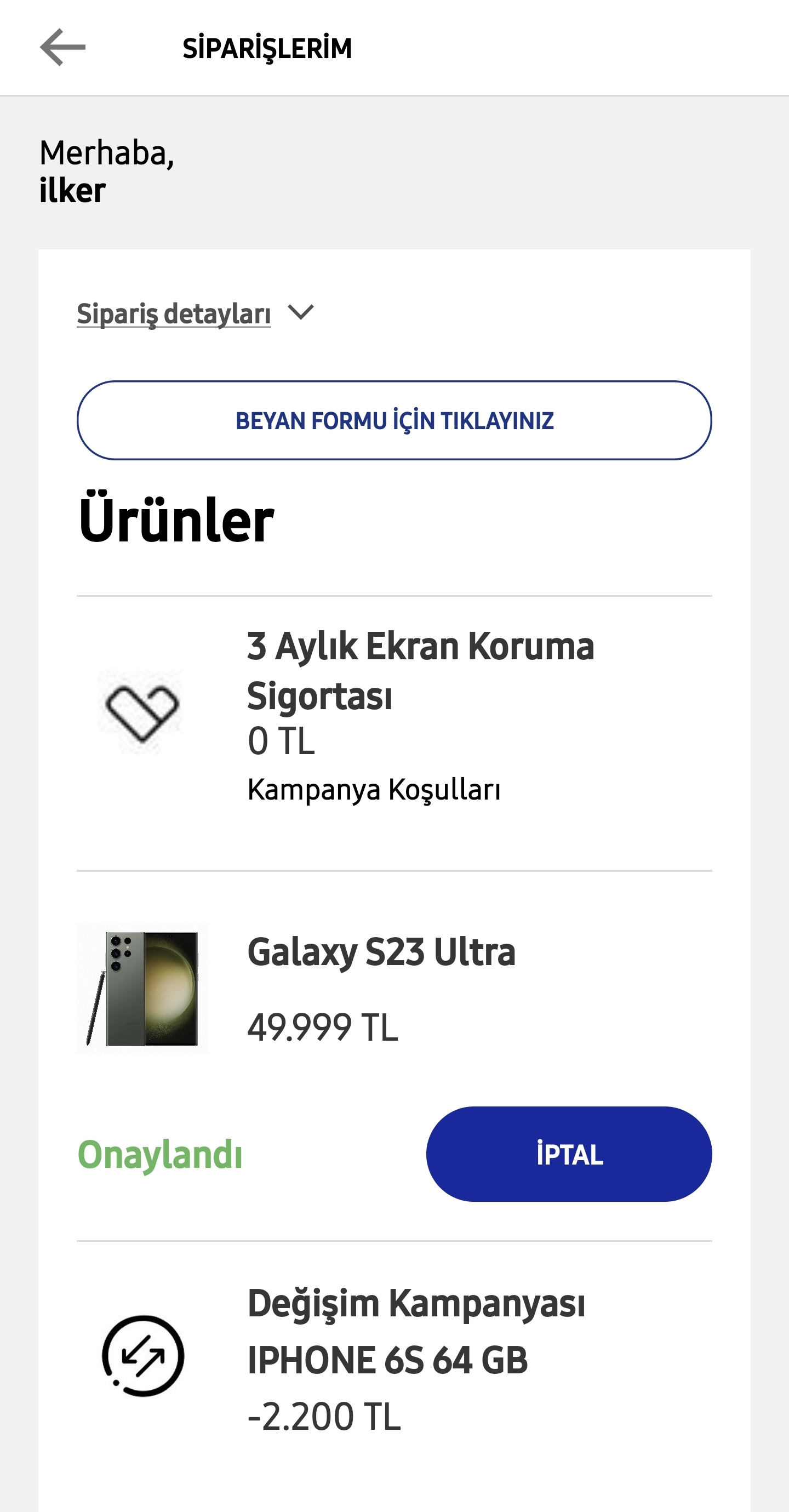Open the Galaxy S23 Ultra product image

142,989
